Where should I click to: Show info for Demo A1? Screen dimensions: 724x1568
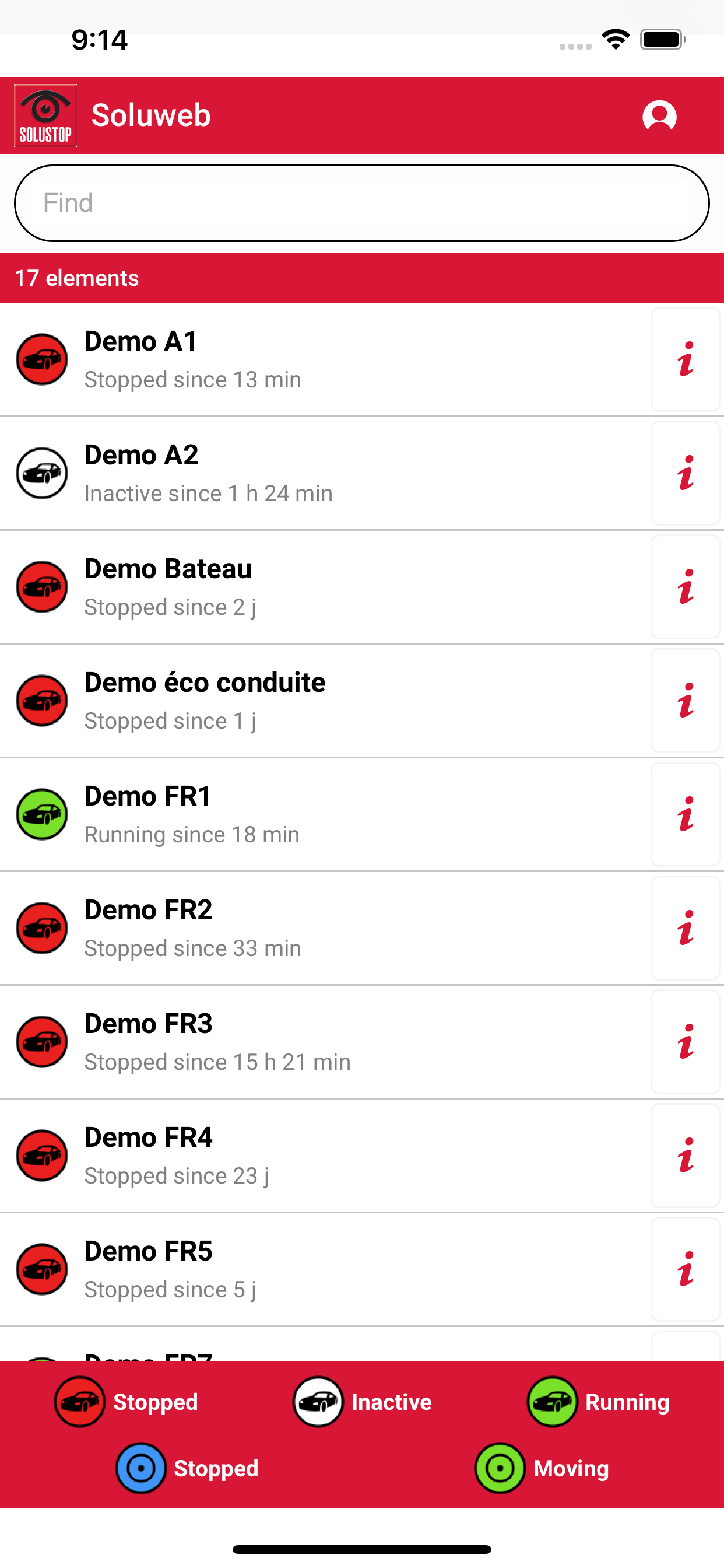(686, 360)
